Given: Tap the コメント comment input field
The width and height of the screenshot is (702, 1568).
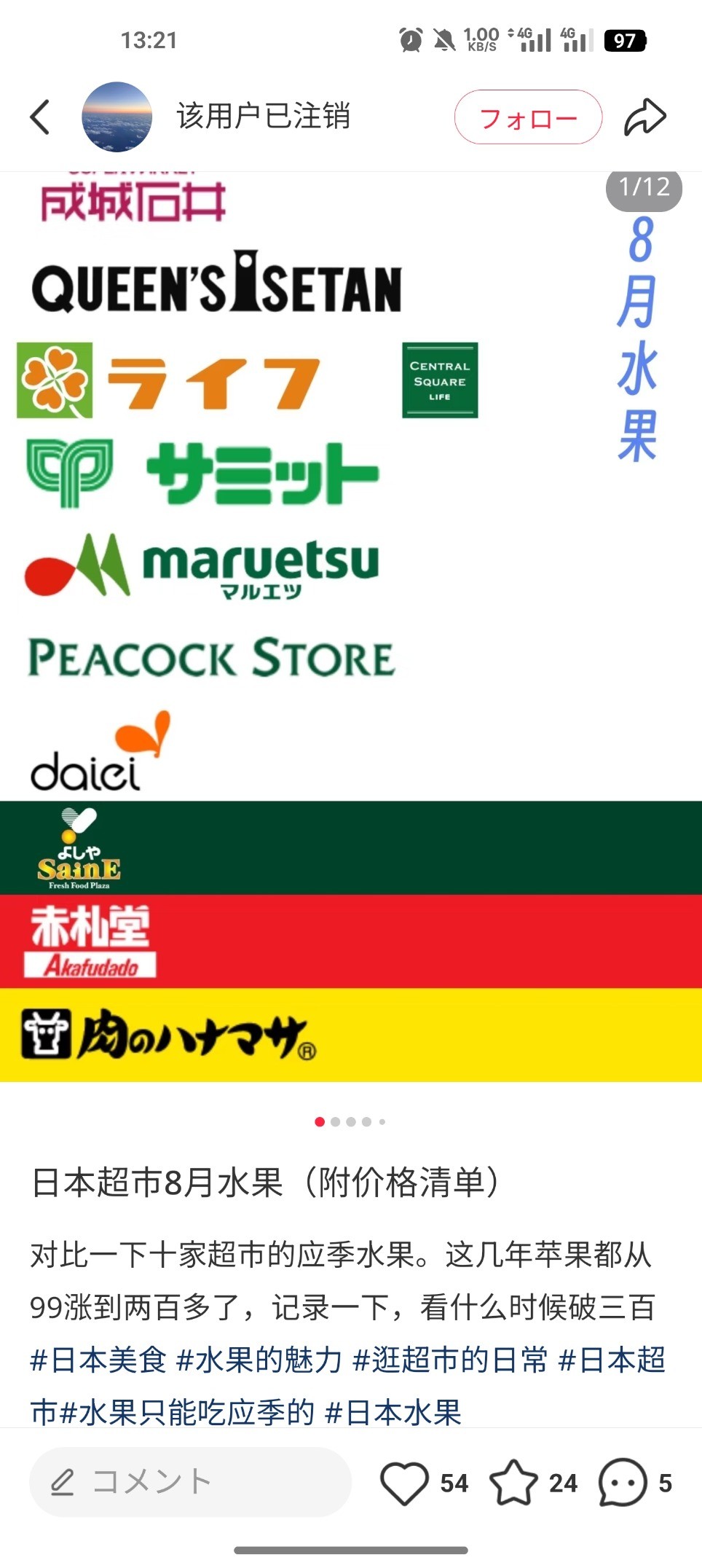Looking at the screenshot, I should 190,1482.
